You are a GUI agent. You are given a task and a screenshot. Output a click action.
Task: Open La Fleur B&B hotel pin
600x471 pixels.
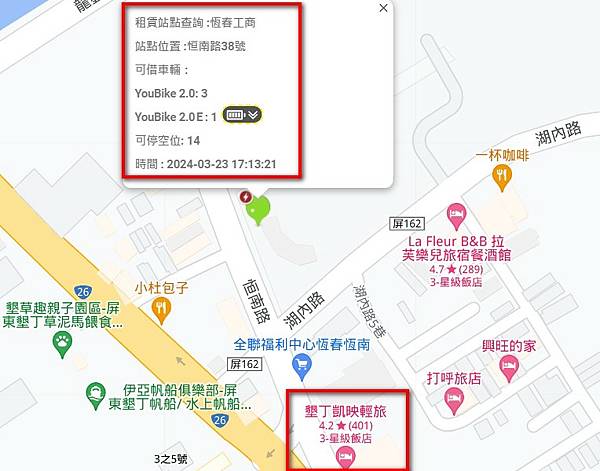pyautogui.click(x=457, y=213)
